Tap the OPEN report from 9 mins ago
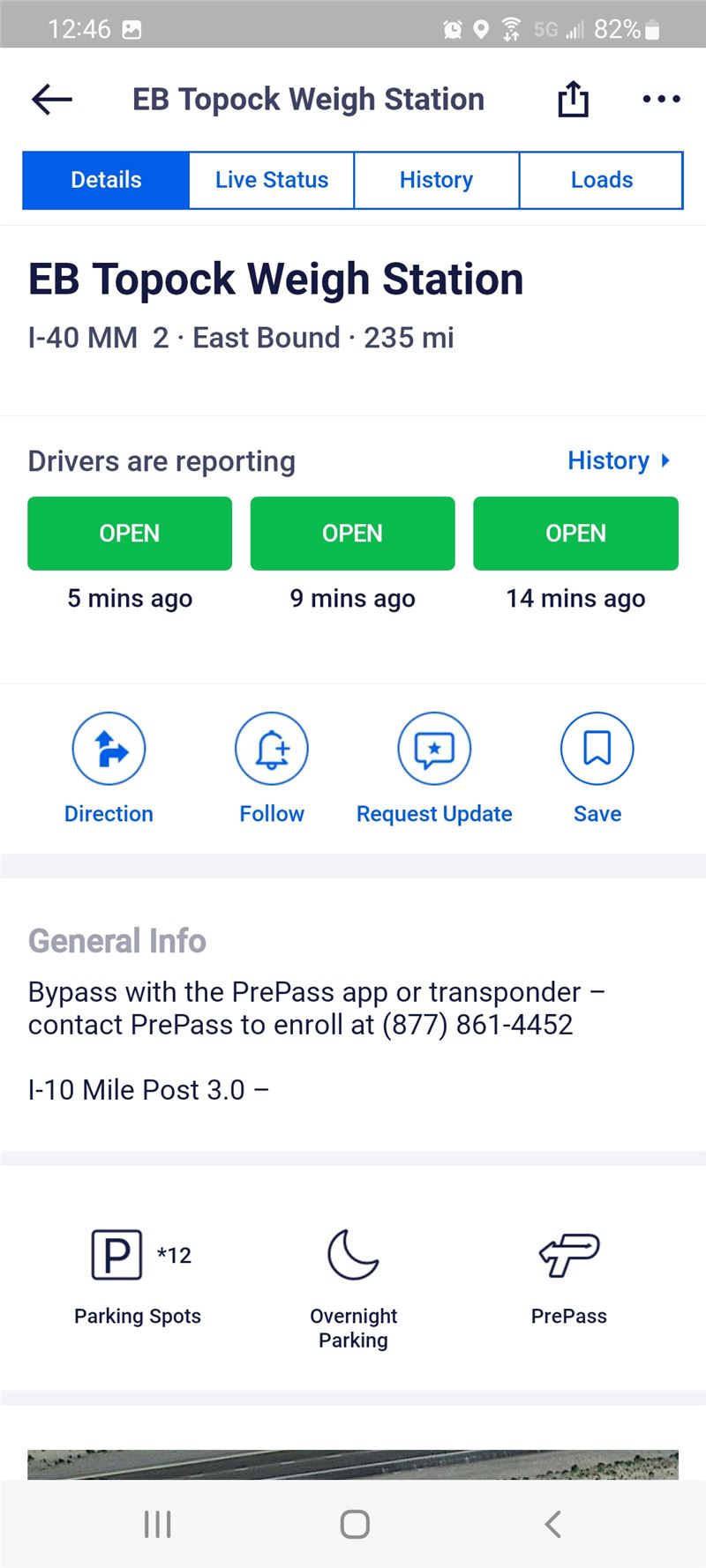Viewport: 706px width, 1568px height. (x=353, y=534)
